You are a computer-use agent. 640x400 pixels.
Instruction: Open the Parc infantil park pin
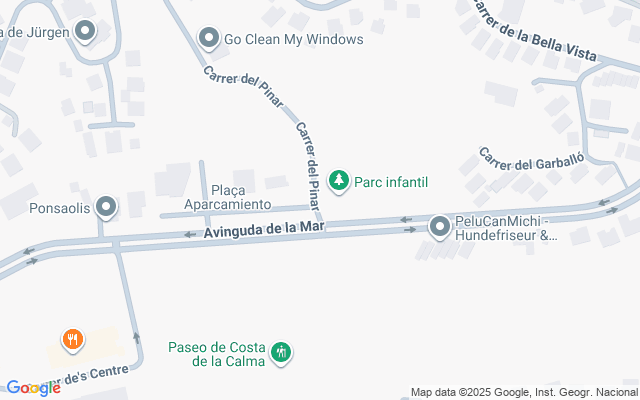(340, 181)
